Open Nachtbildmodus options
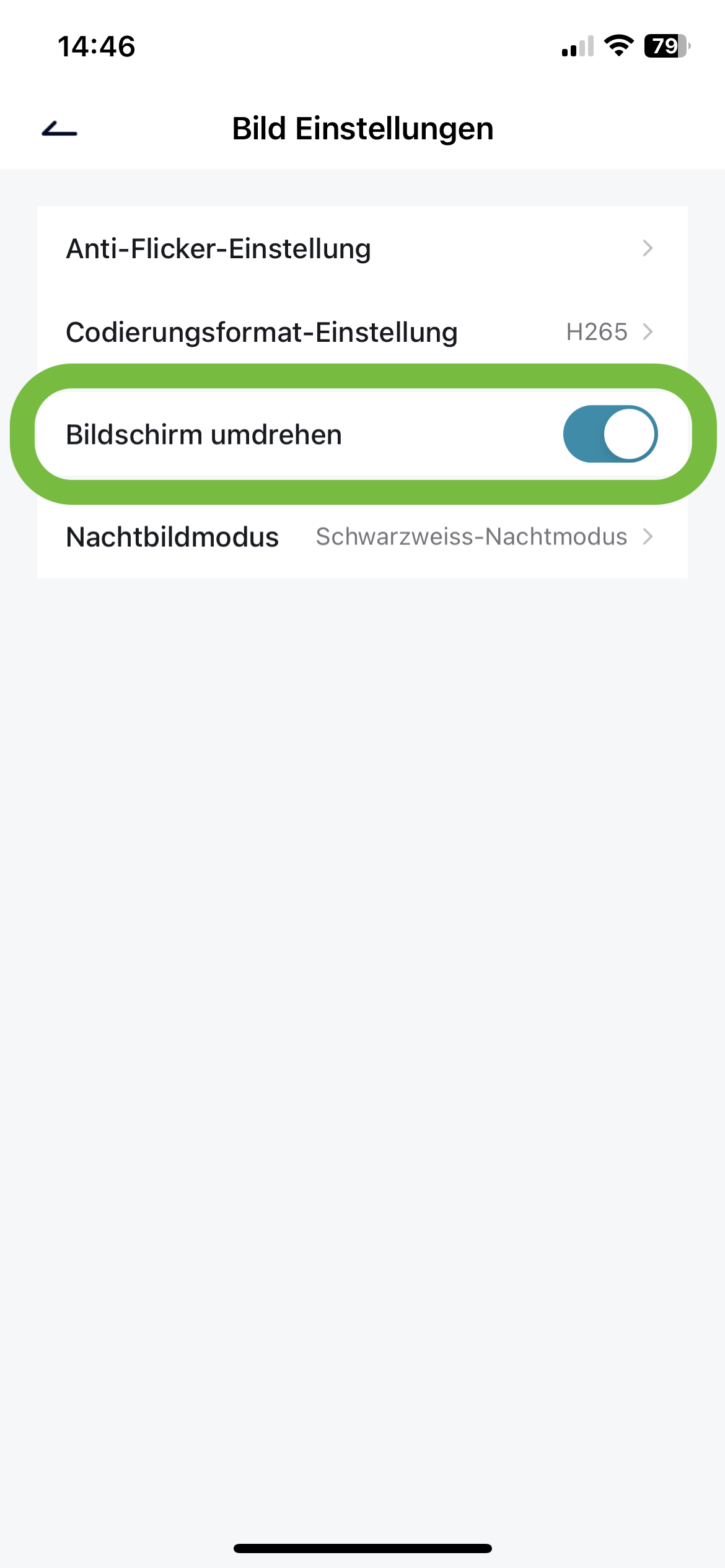The width and height of the screenshot is (725, 1568). click(362, 536)
